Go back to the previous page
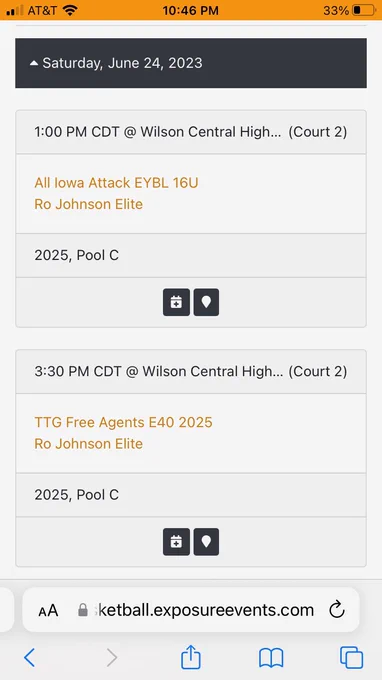The height and width of the screenshot is (680, 382). [x=29, y=657]
